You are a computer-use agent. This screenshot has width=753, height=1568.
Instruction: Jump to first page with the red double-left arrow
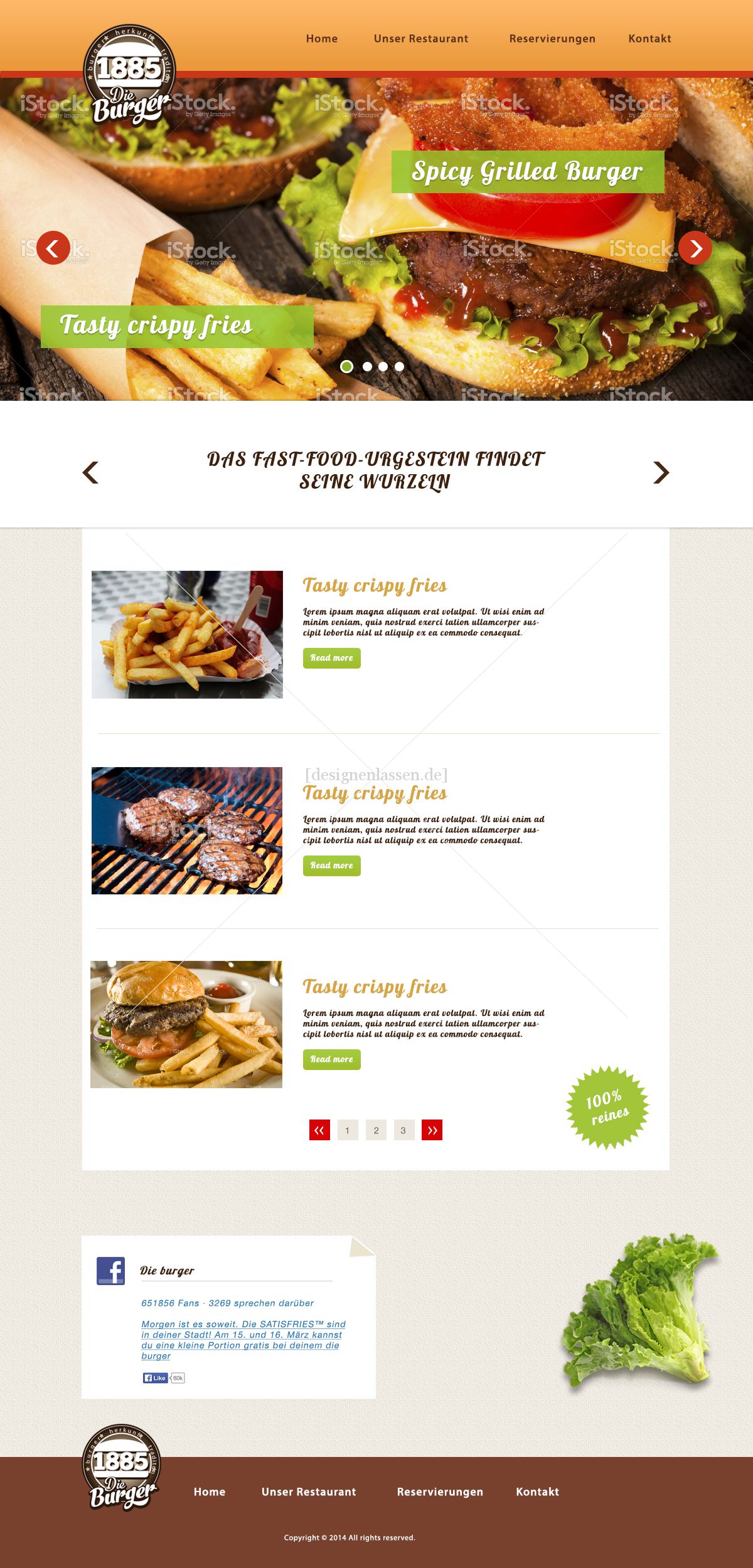(319, 1130)
